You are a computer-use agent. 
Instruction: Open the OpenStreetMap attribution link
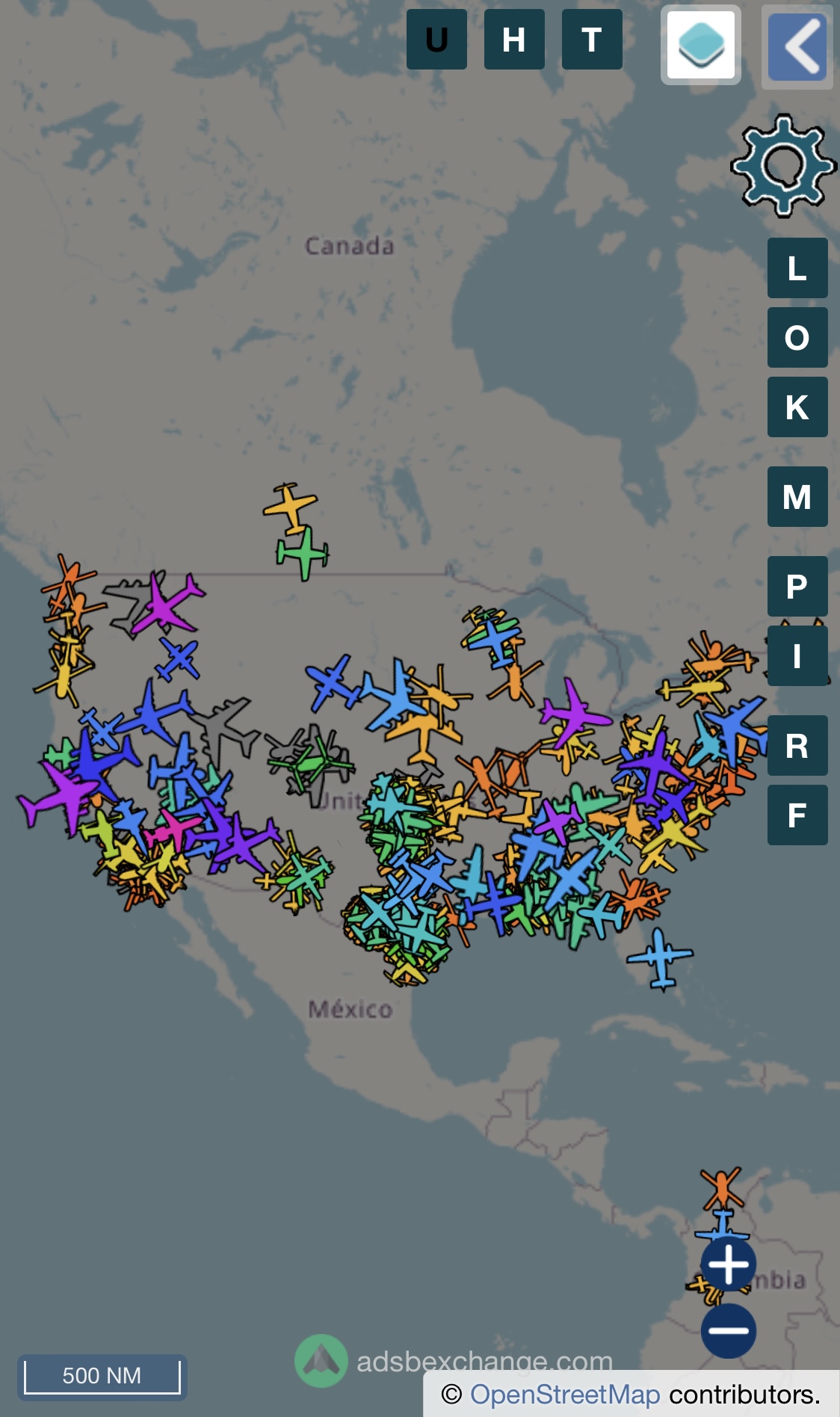[x=565, y=1395]
